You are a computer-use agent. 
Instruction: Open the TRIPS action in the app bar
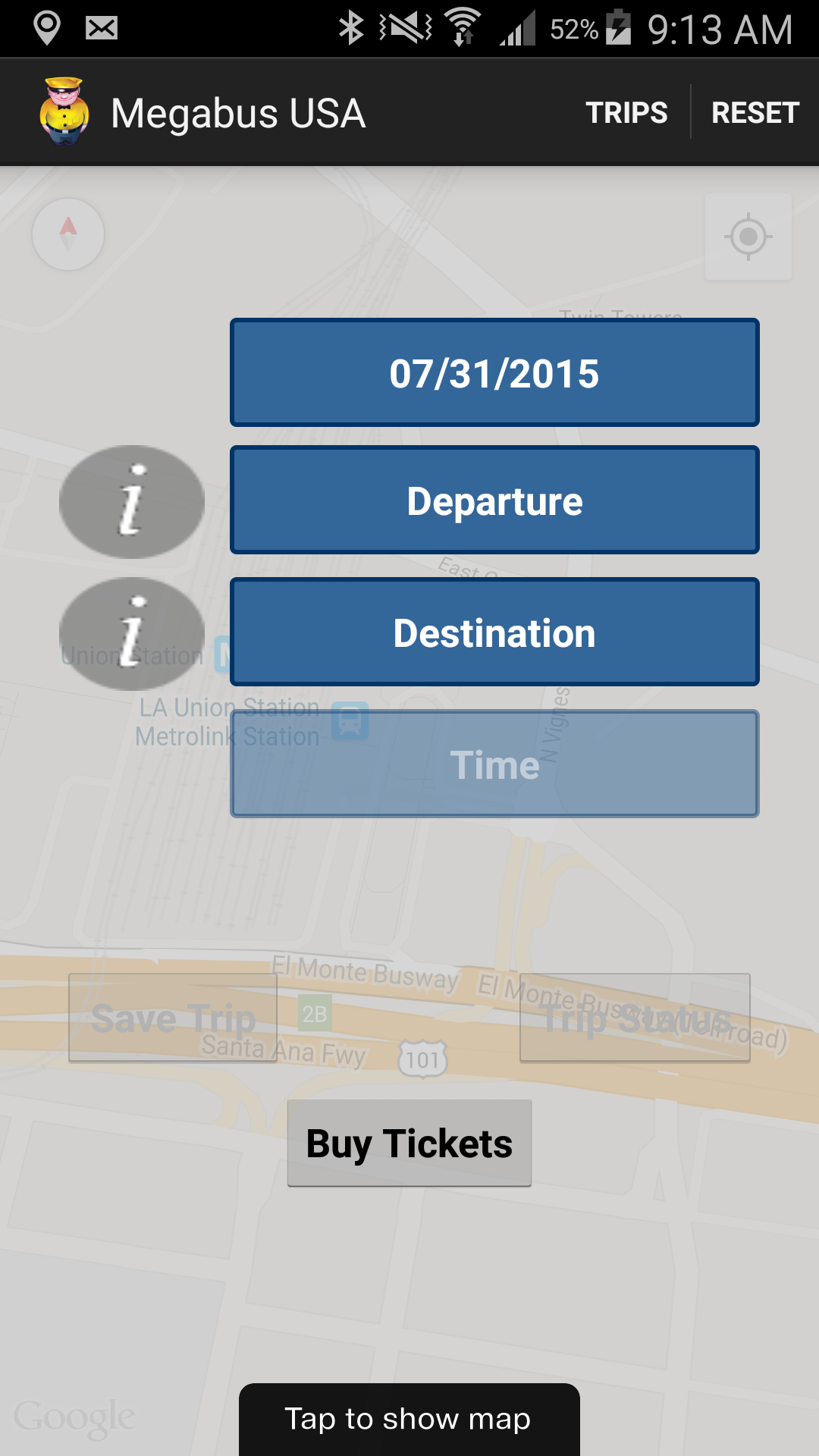click(x=626, y=112)
